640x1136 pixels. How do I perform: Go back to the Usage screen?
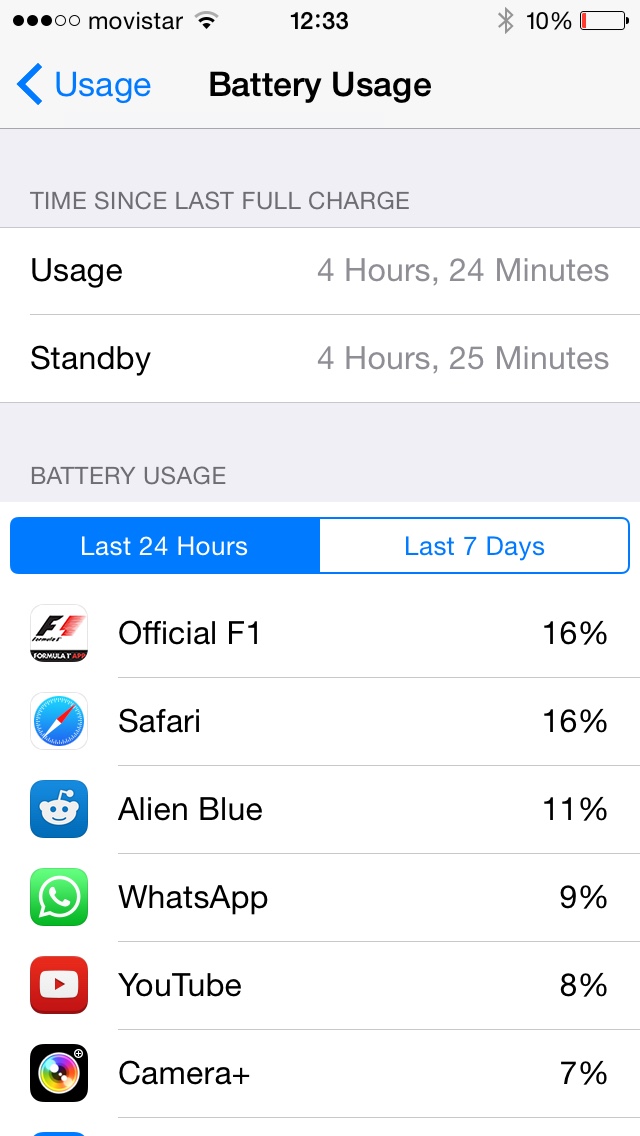click(x=84, y=86)
